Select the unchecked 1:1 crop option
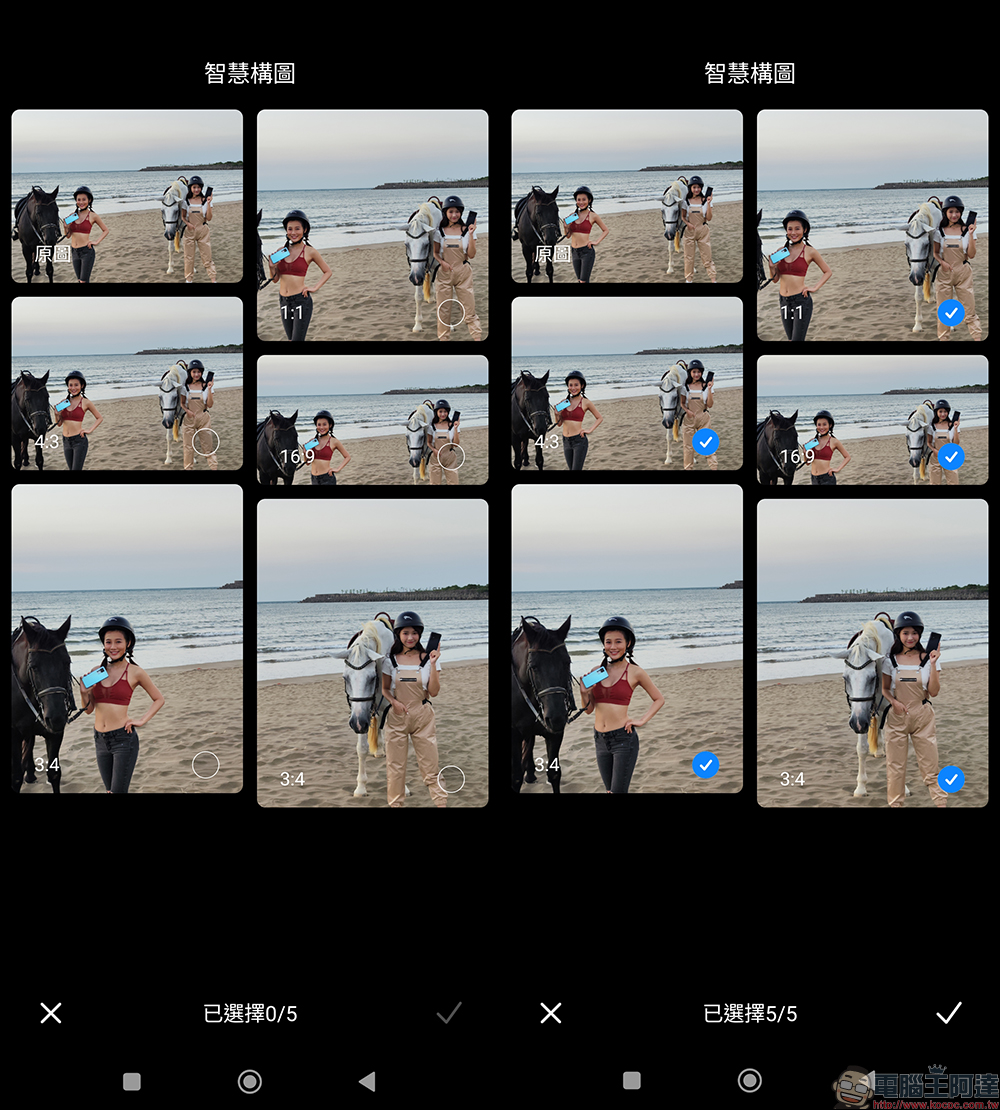1000x1110 pixels. coord(451,313)
